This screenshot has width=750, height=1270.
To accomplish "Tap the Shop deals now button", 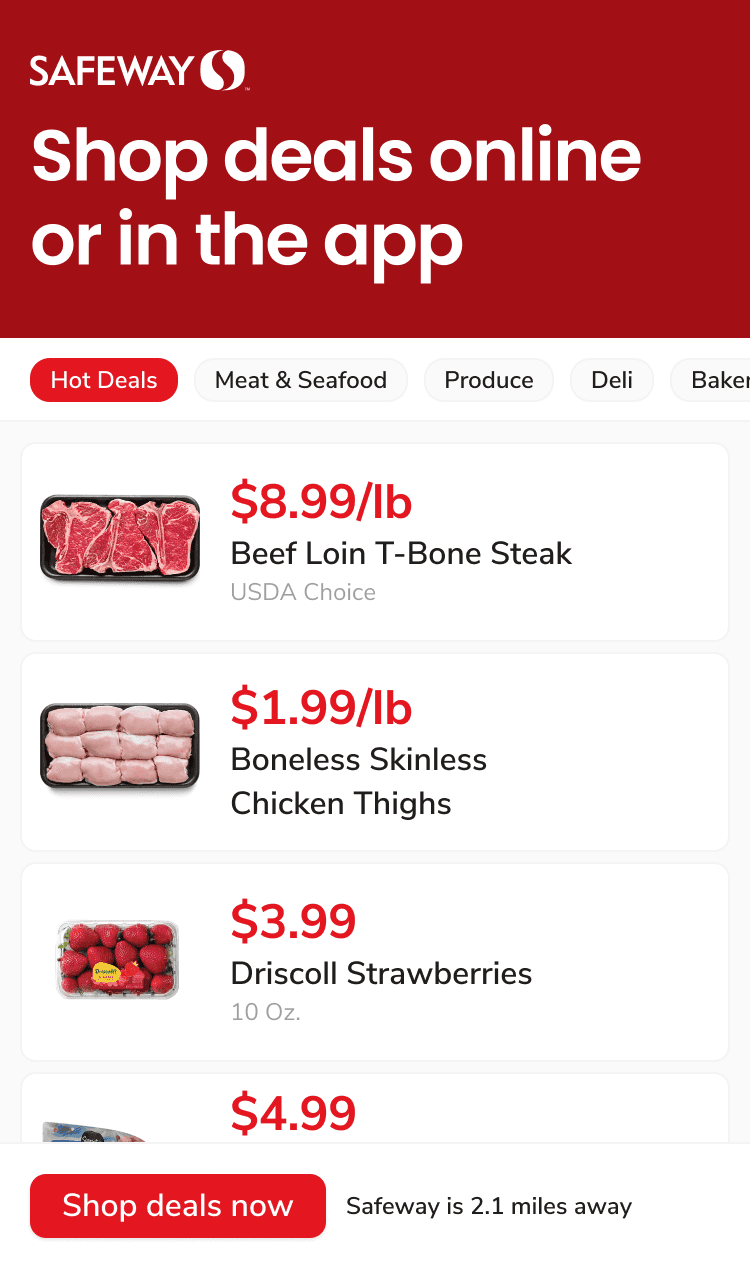I will (x=178, y=1206).
